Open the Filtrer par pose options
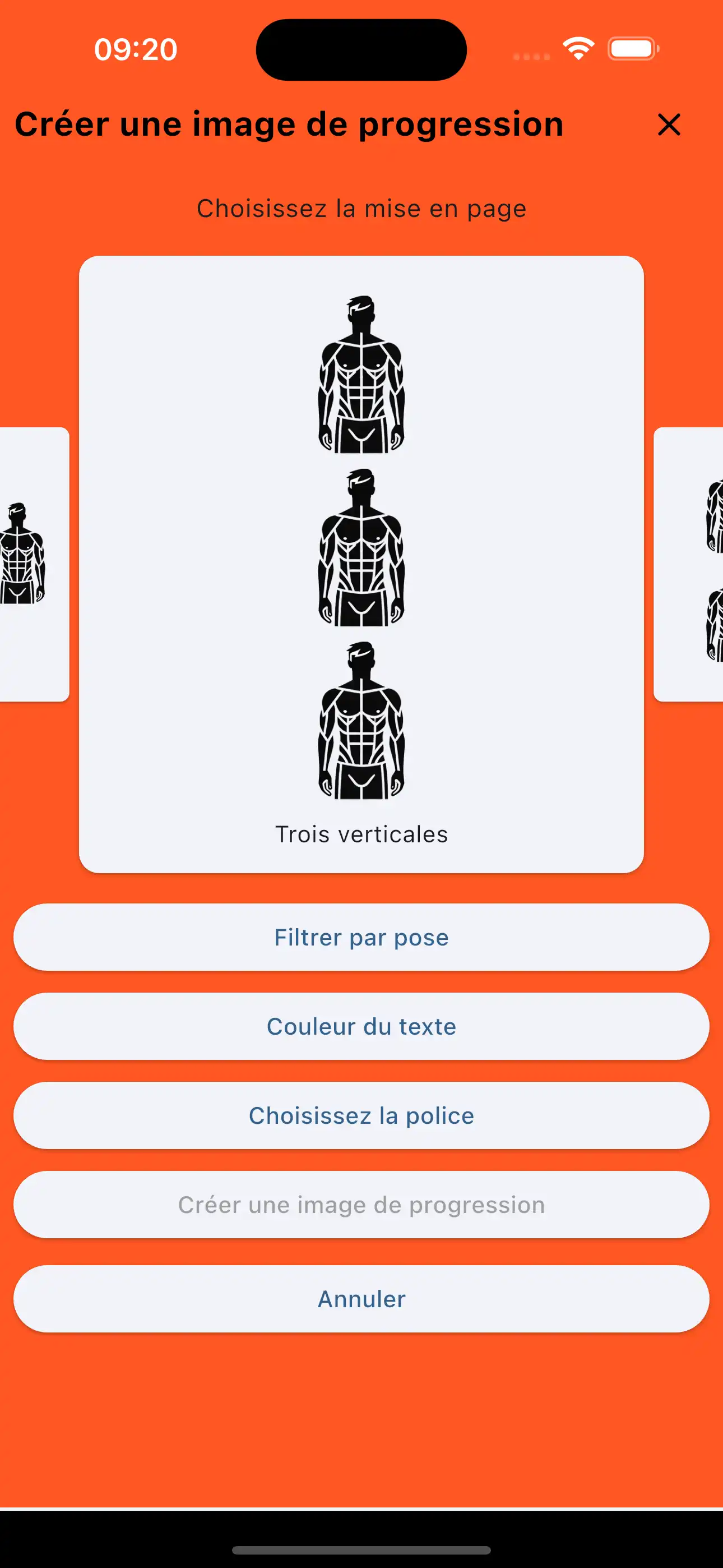723x1568 pixels. (361, 937)
